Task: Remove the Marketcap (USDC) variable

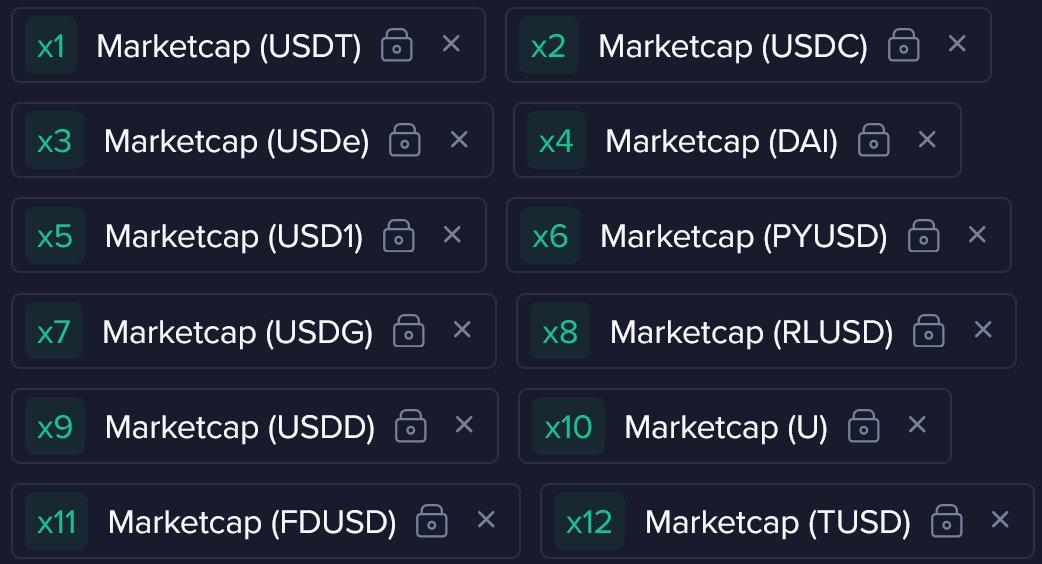Action: [x=957, y=43]
